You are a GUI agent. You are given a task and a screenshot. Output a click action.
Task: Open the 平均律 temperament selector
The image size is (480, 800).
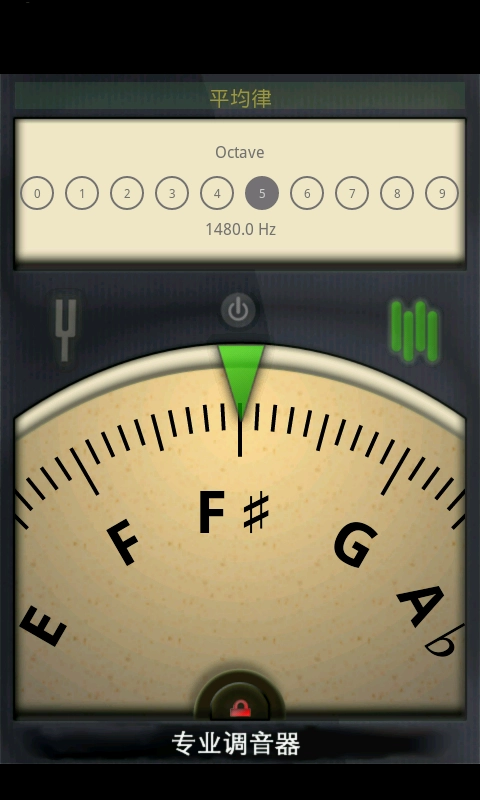(240, 96)
